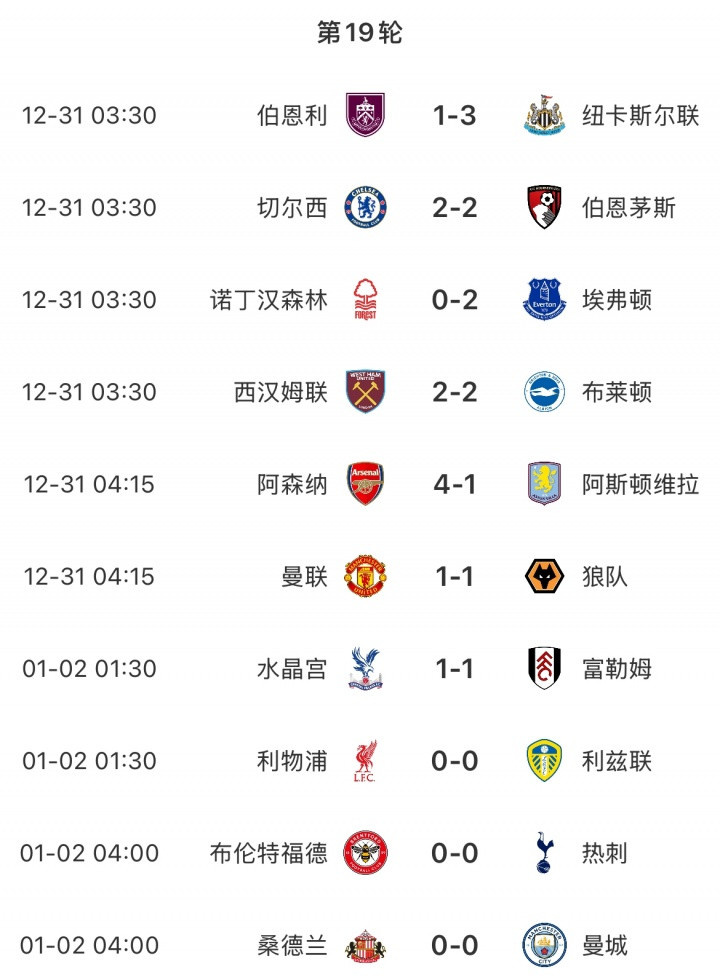The width and height of the screenshot is (720, 980).
Task: Open the Brentford vs Tottenham match
Action: tap(454, 853)
